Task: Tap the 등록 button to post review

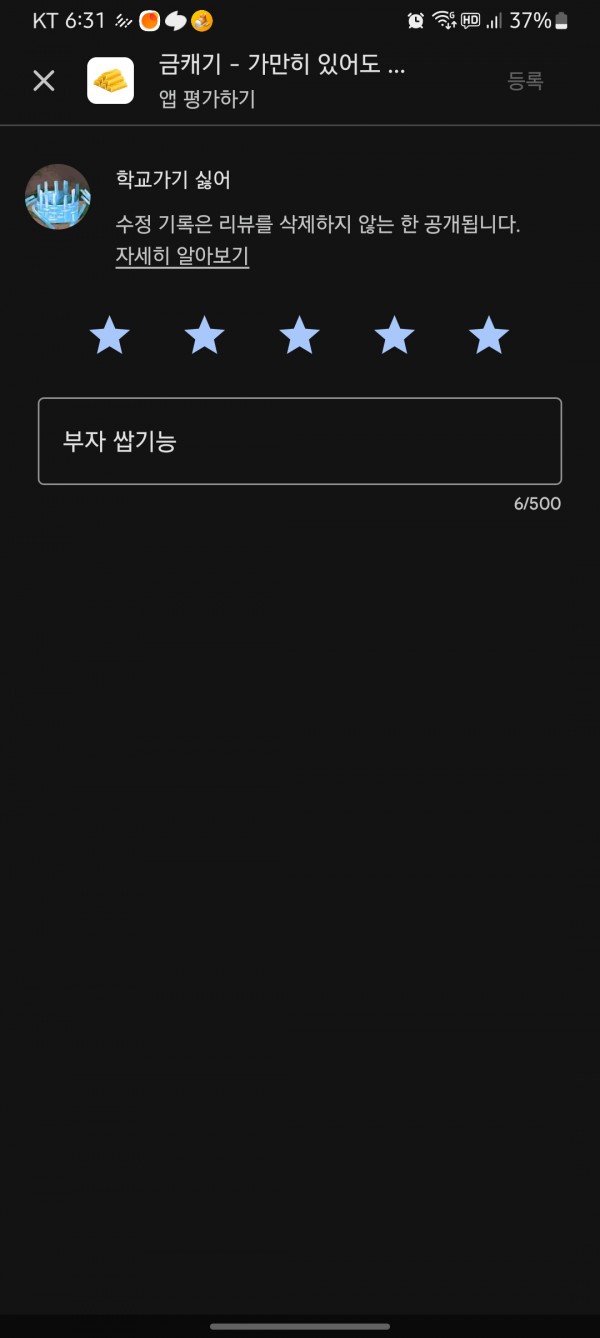Action: [525, 82]
